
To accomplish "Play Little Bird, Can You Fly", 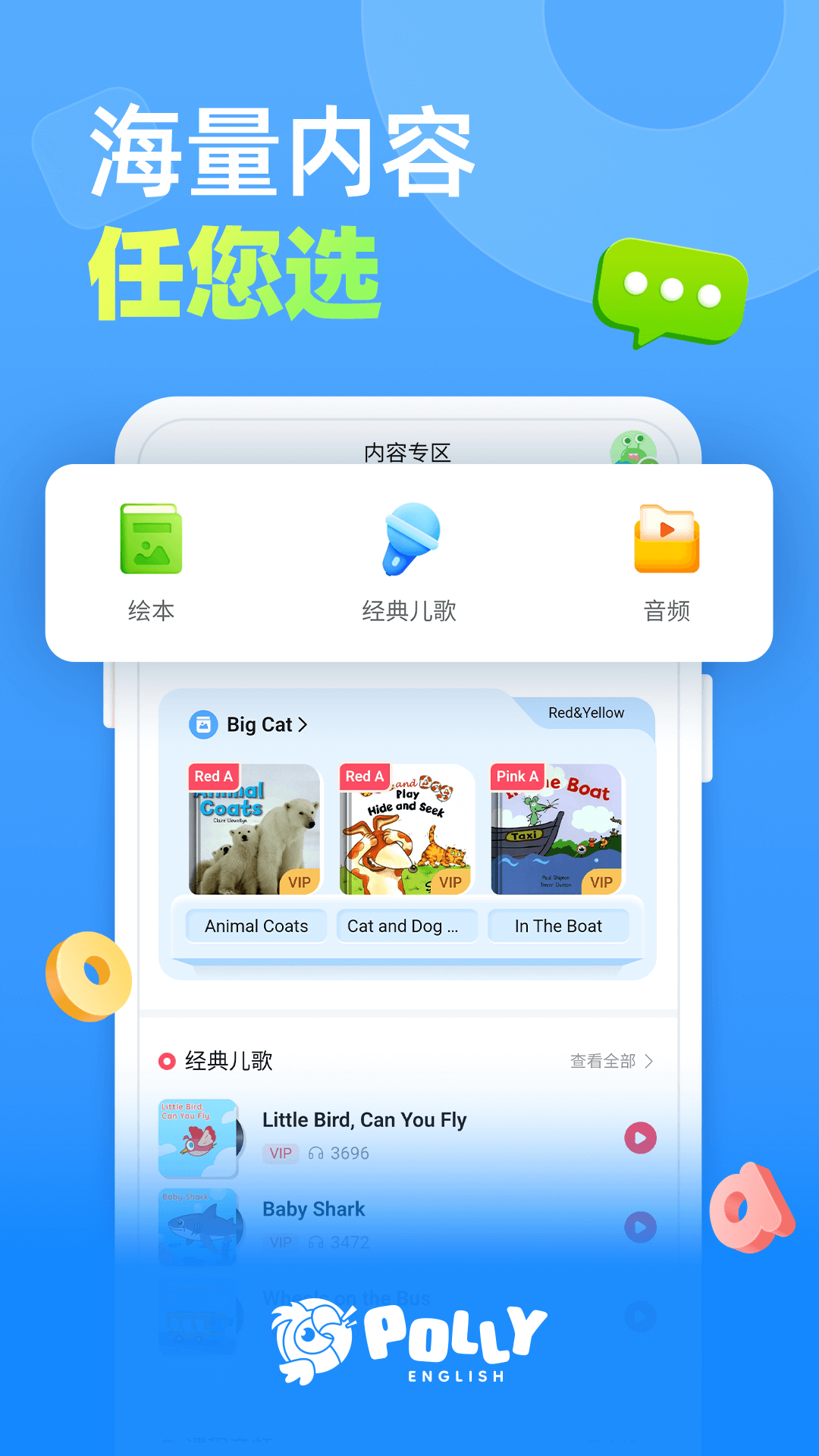I will 639,1139.
